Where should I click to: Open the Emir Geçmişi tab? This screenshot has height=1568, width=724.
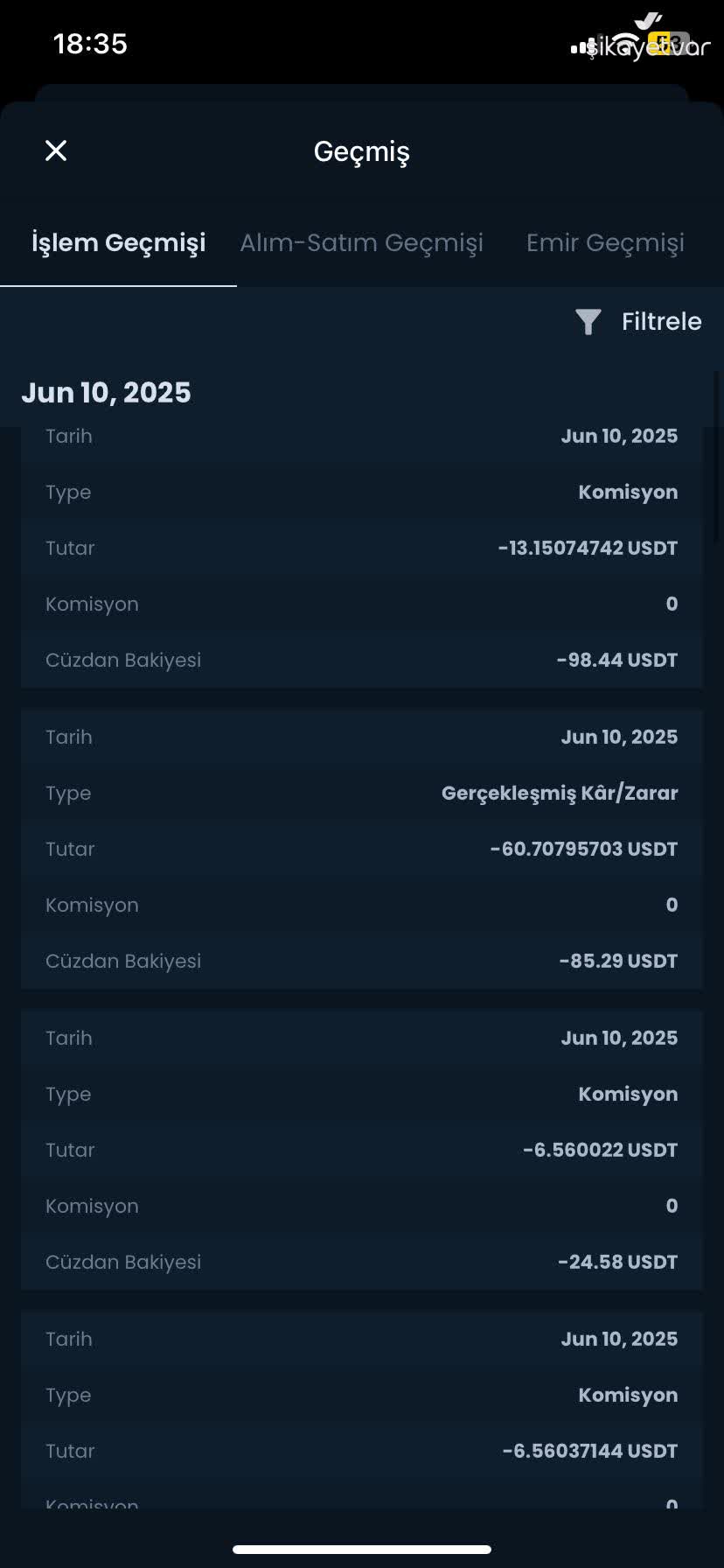coord(604,242)
